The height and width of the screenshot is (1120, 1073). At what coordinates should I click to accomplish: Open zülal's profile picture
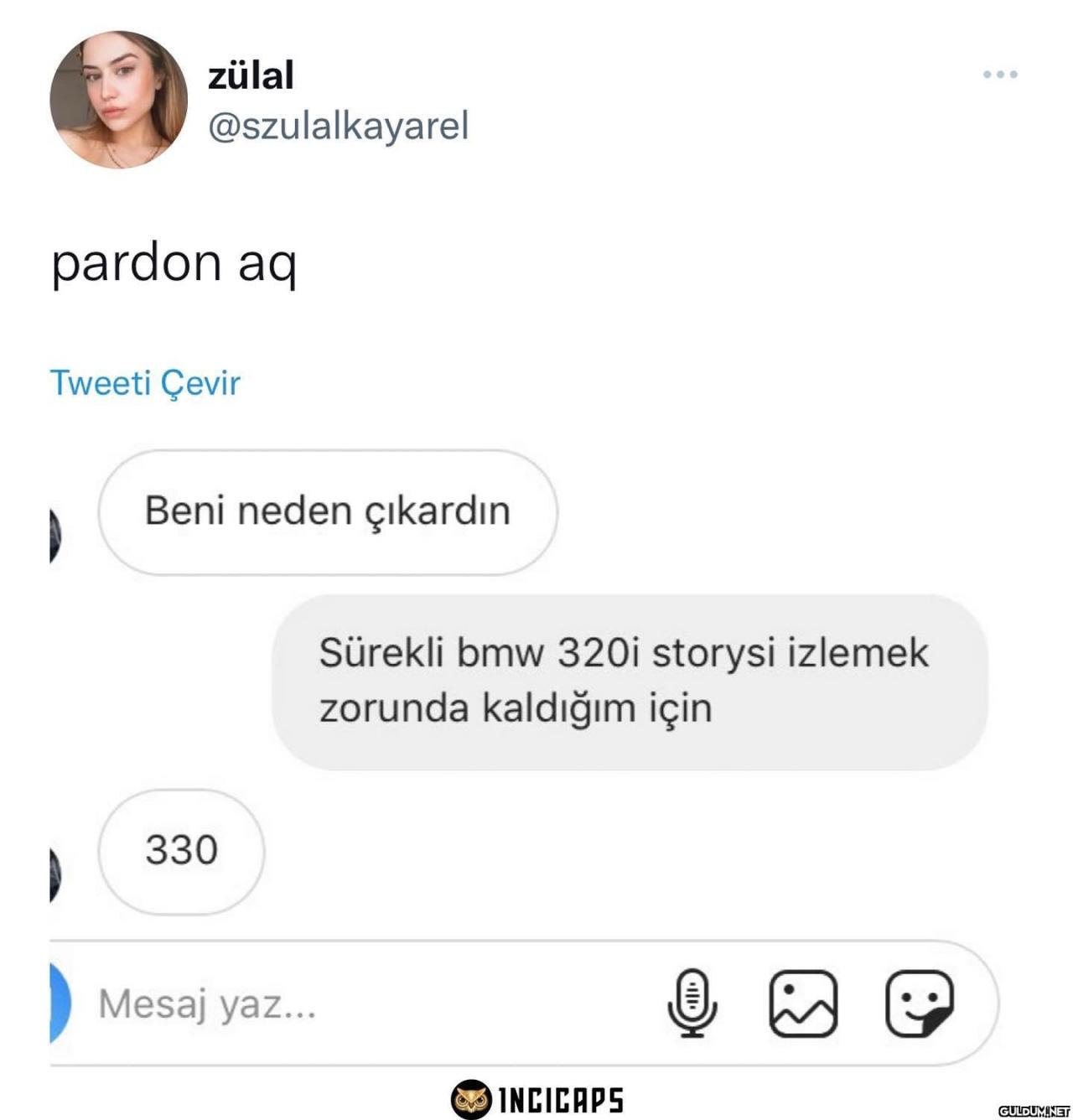[x=118, y=100]
